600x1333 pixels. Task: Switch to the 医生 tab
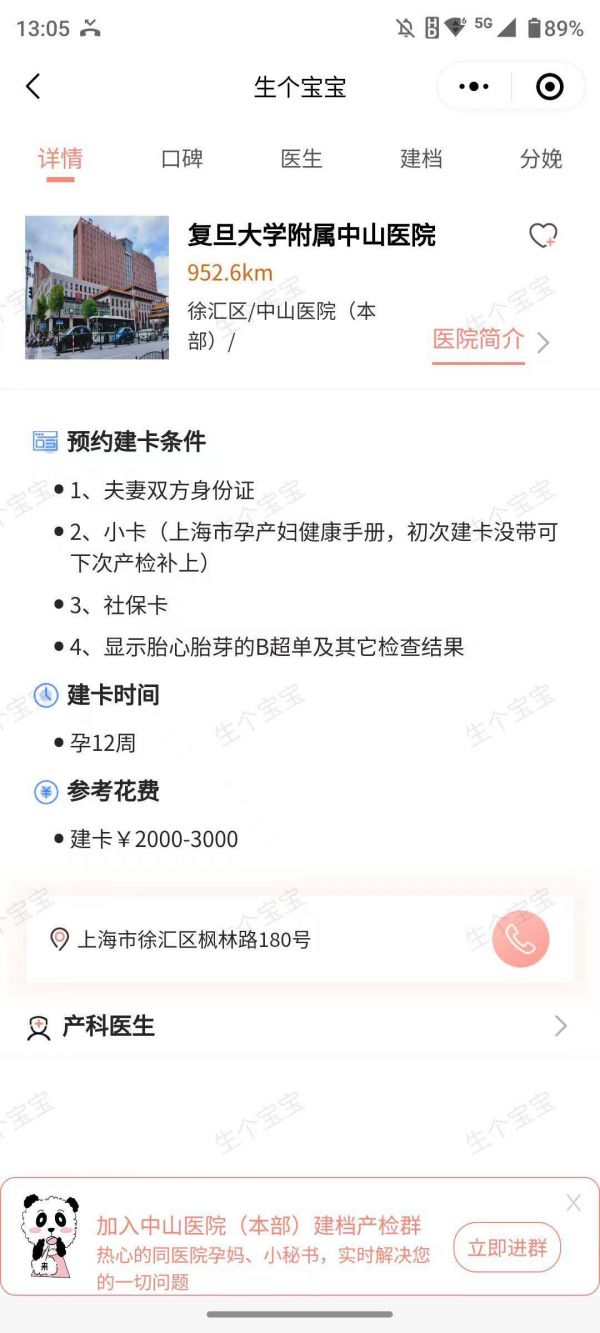click(301, 159)
